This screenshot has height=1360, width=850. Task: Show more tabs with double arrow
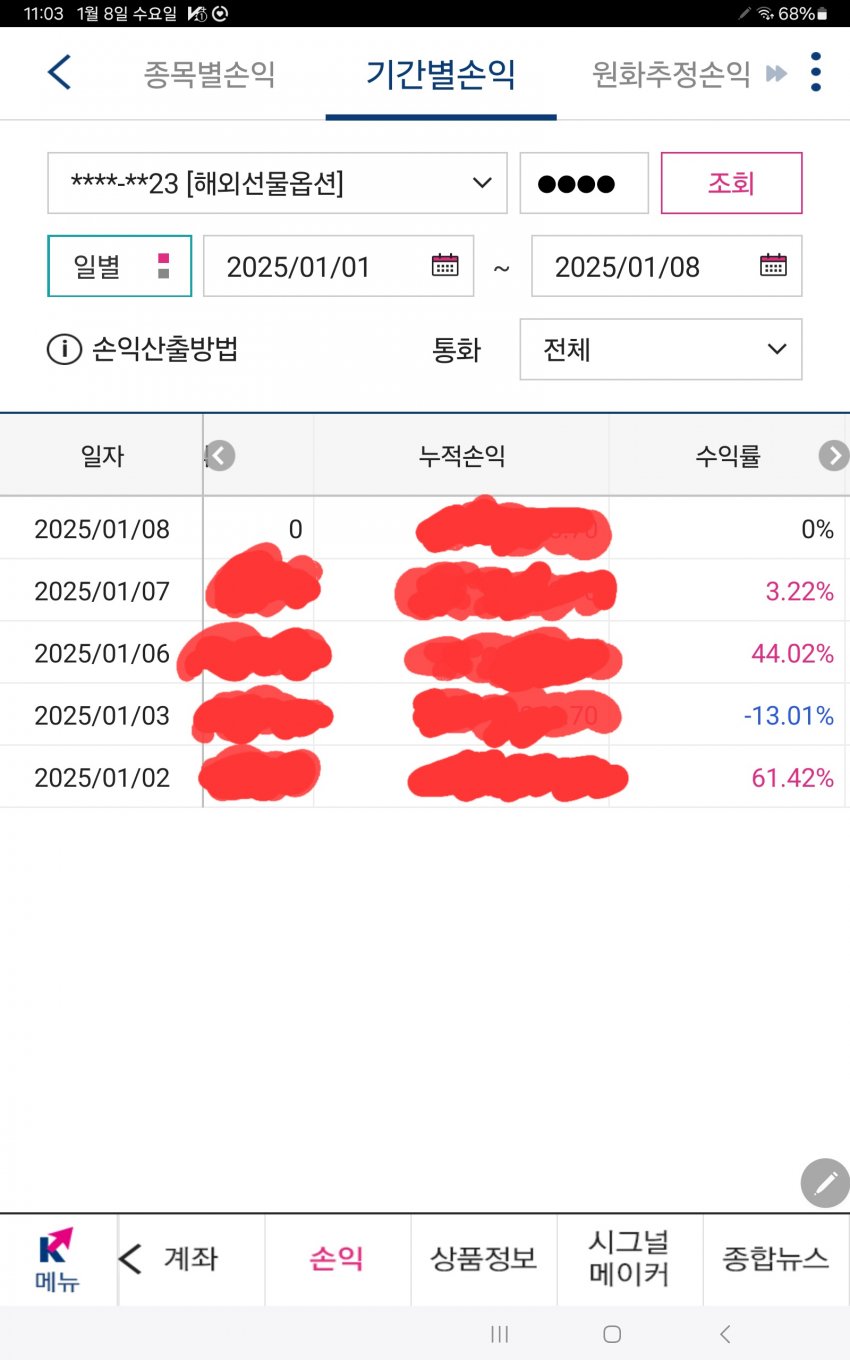pyautogui.click(x=776, y=74)
